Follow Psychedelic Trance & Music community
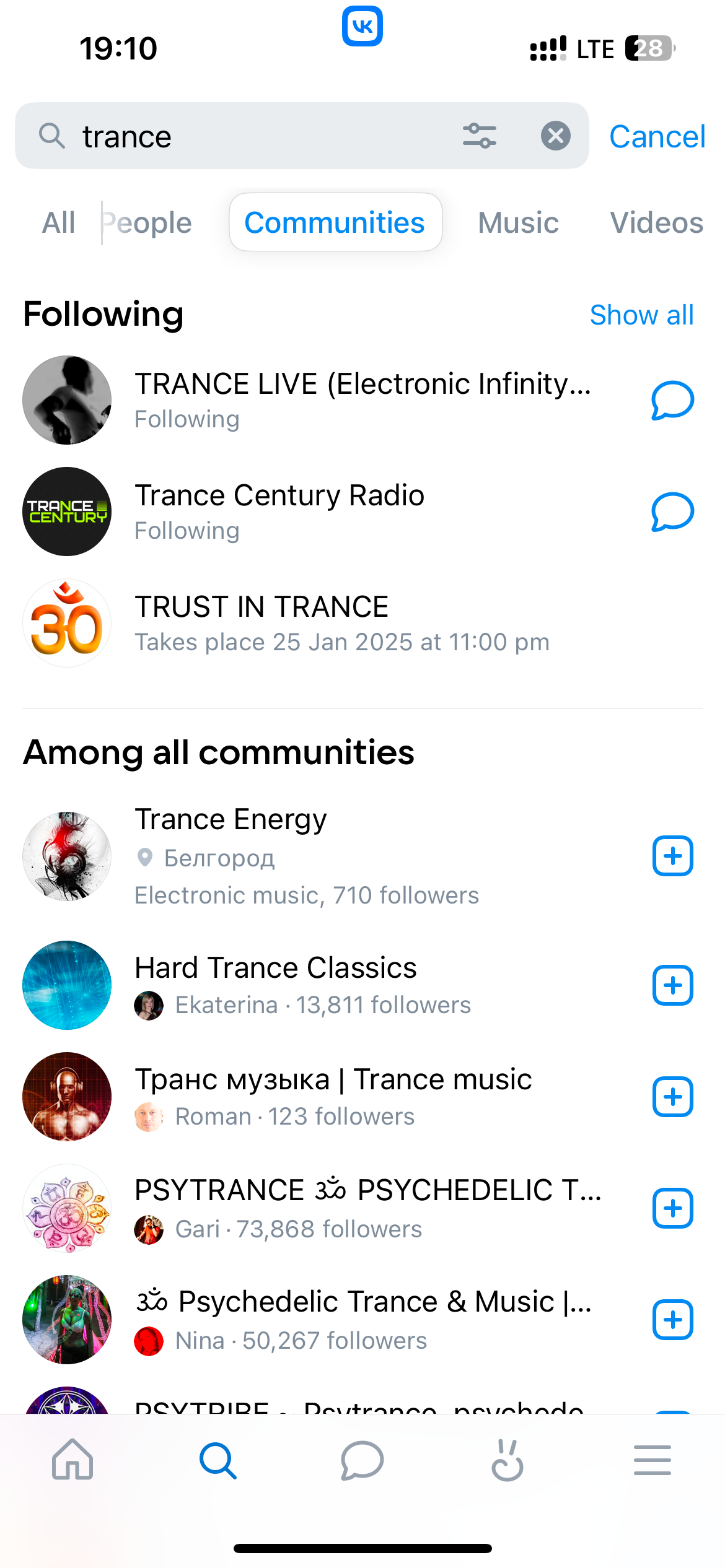The height and width of the screenshot is (1568, 725). 672,1320
